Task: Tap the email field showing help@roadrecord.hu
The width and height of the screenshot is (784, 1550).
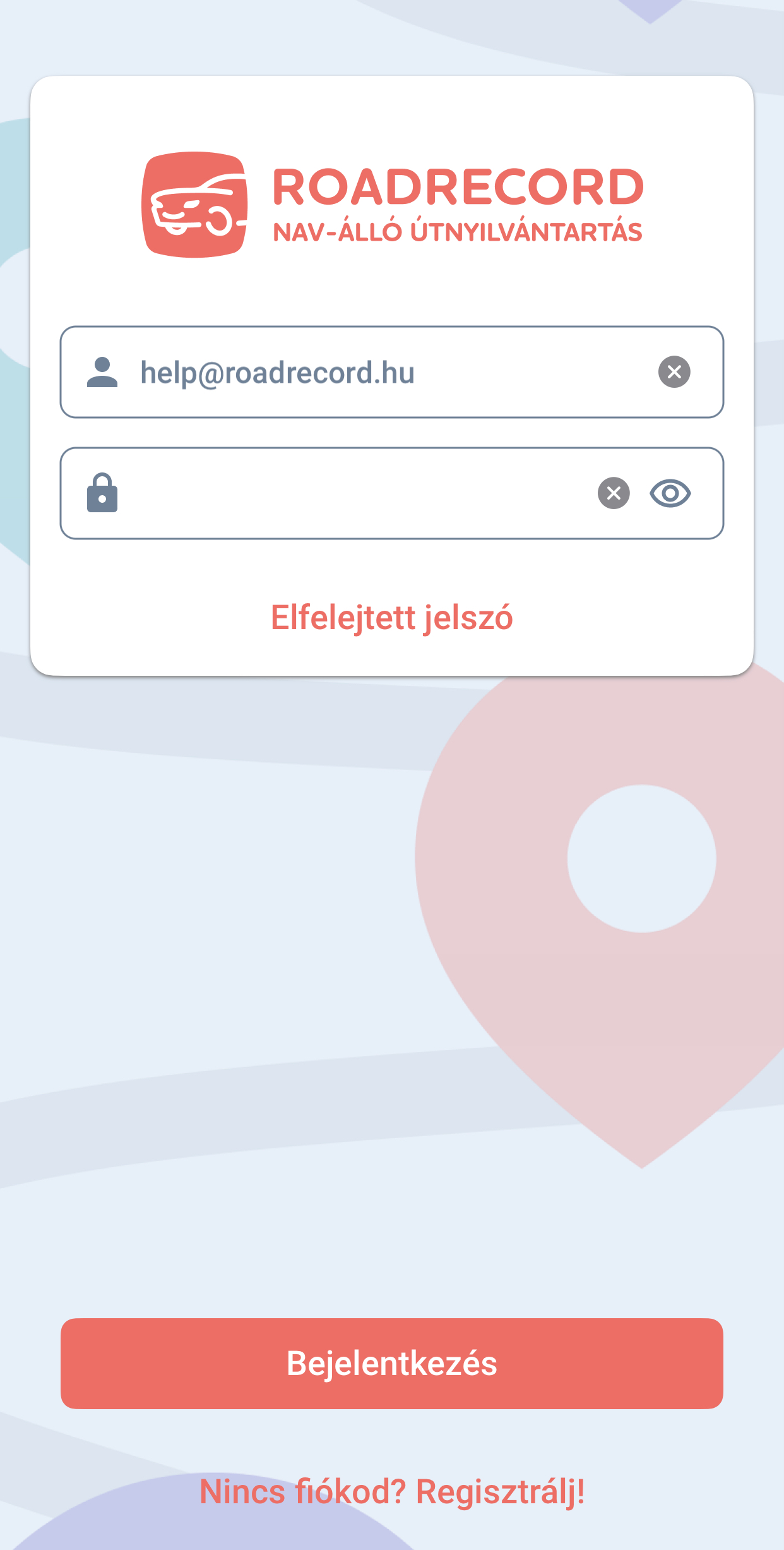Action: [x=379, y=372]
